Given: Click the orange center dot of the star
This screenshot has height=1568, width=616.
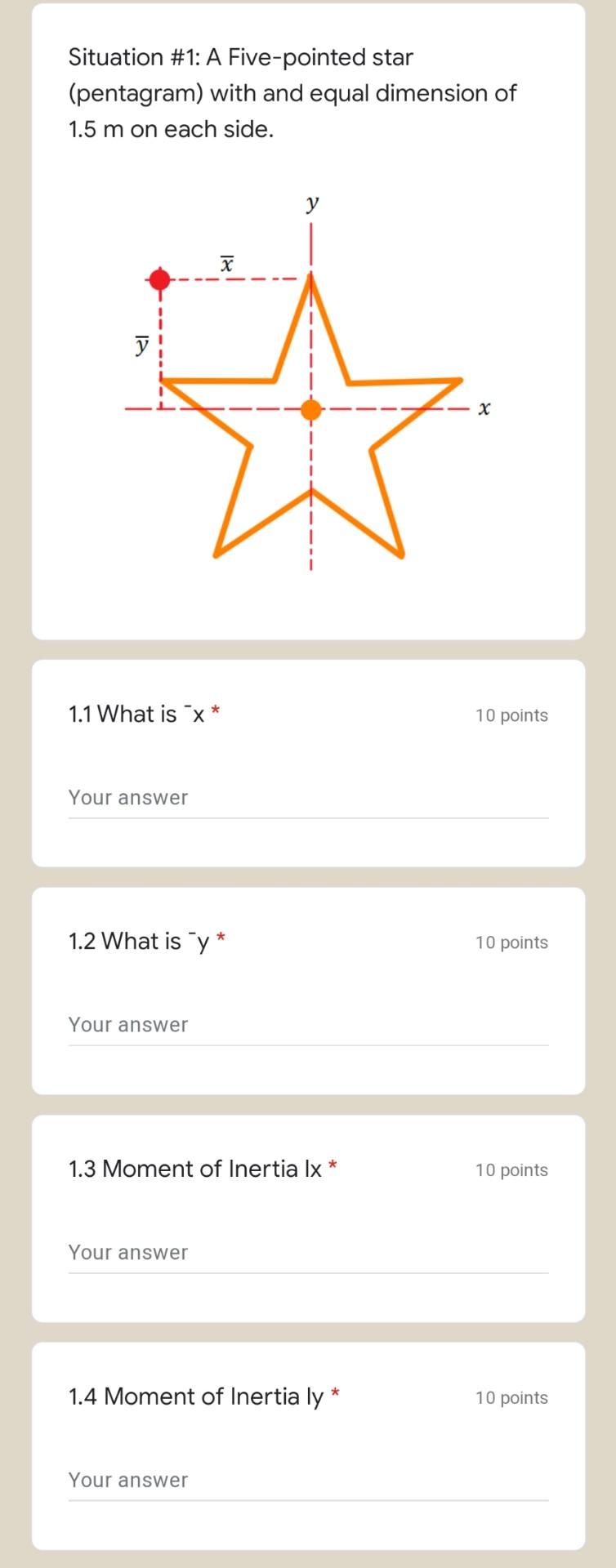Looking at the screenshot, I should coord(311,408).
